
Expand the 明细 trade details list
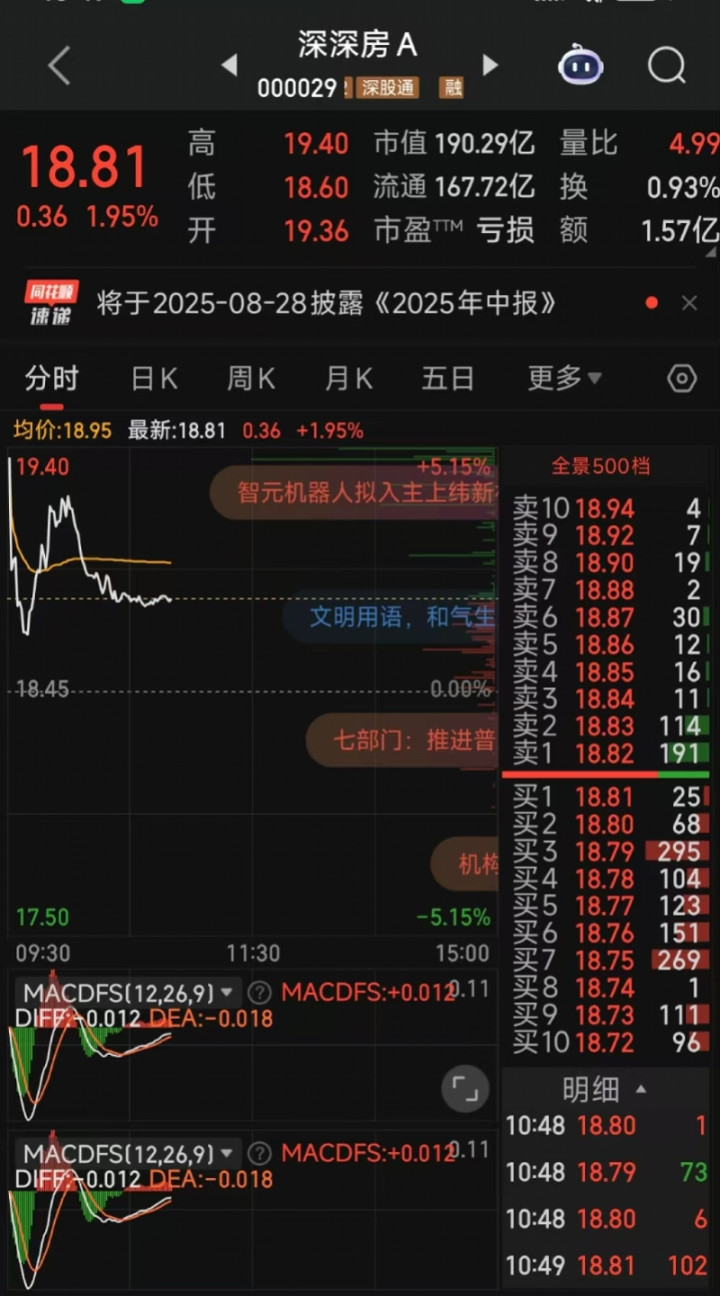coord(604,1089)
